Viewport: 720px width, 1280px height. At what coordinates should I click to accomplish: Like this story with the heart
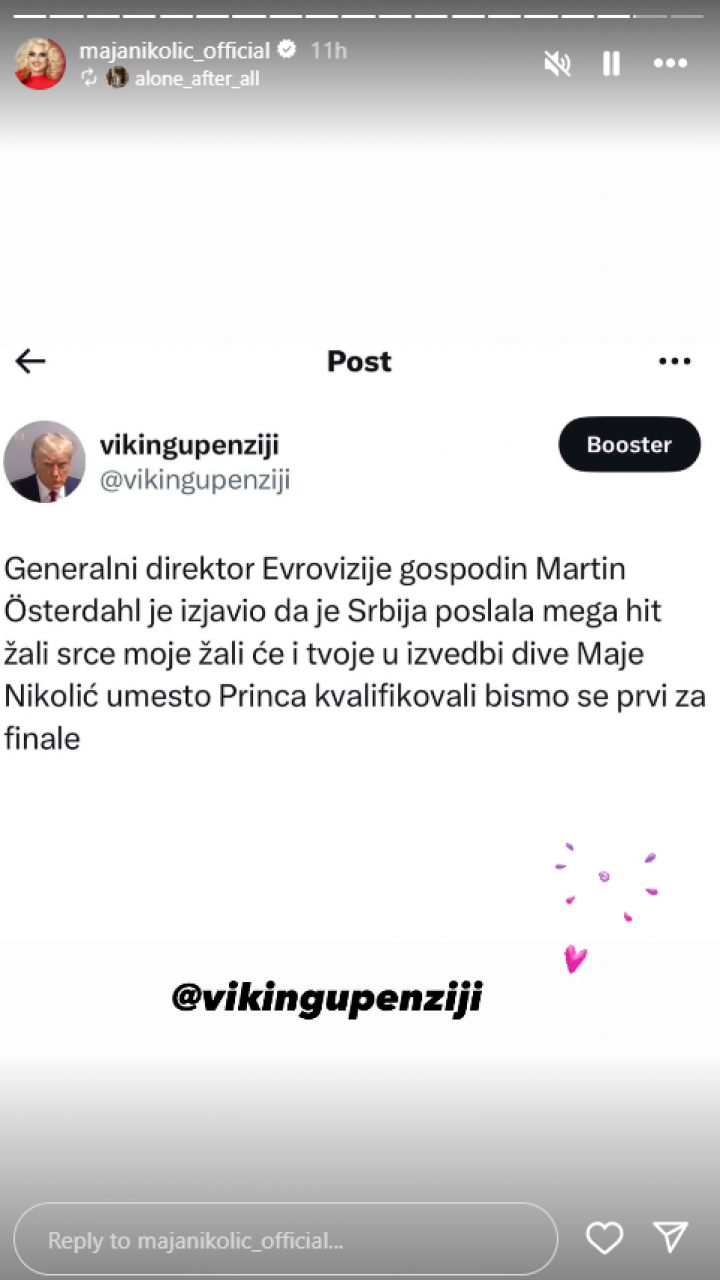click(x=604, y=1238)
